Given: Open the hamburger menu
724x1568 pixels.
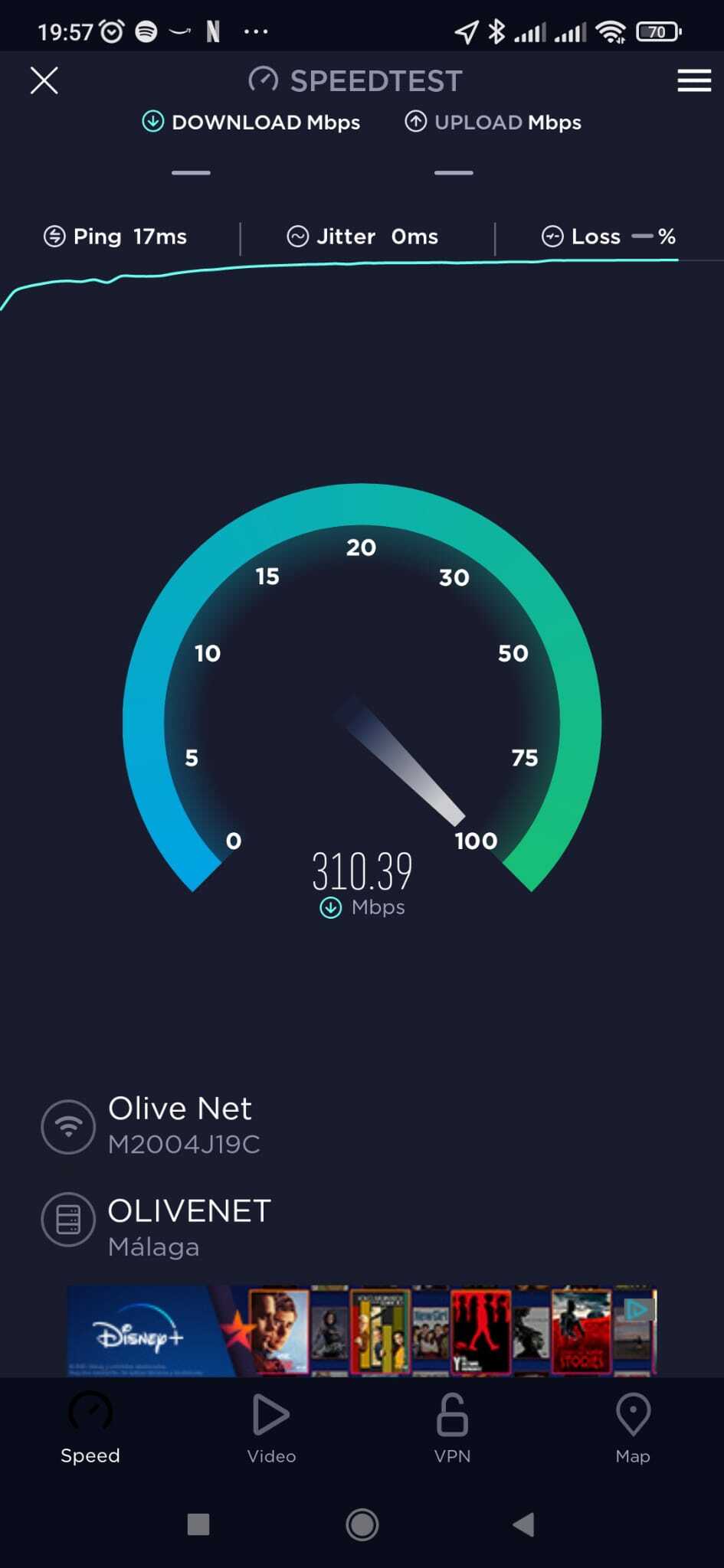Looking at the screenshot, I should 694,80.
